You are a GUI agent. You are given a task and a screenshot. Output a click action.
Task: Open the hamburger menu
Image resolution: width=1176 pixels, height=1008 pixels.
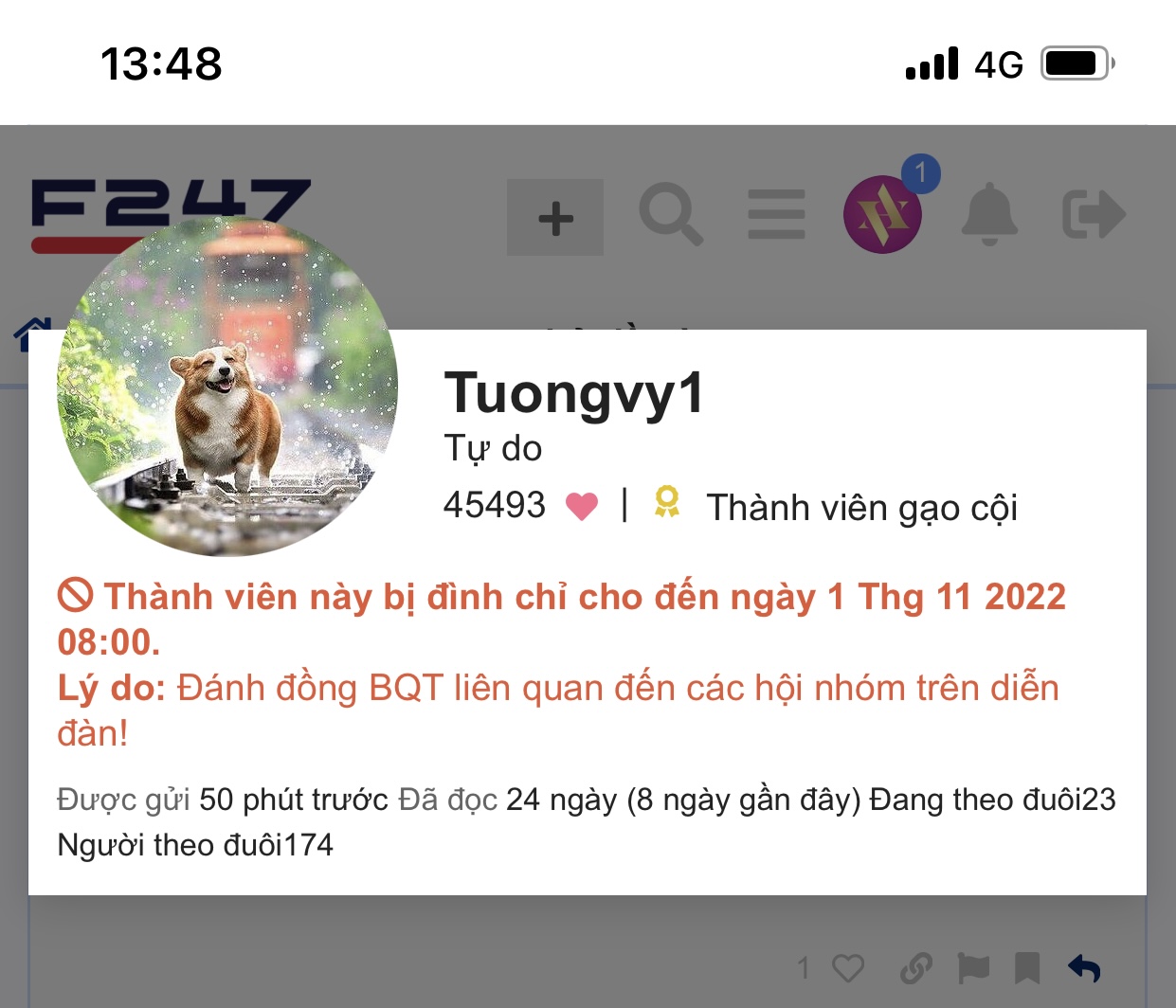[x=776, y=215]
